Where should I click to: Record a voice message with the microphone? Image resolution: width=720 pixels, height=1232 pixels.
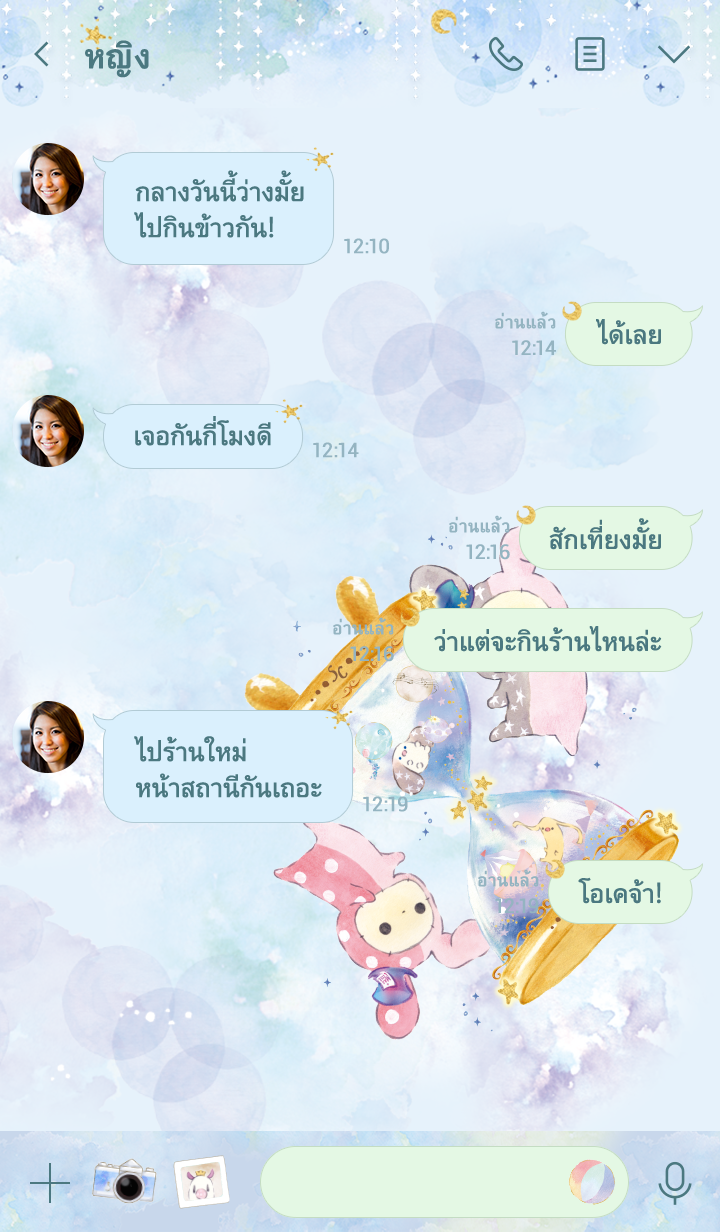[675, 1183]
